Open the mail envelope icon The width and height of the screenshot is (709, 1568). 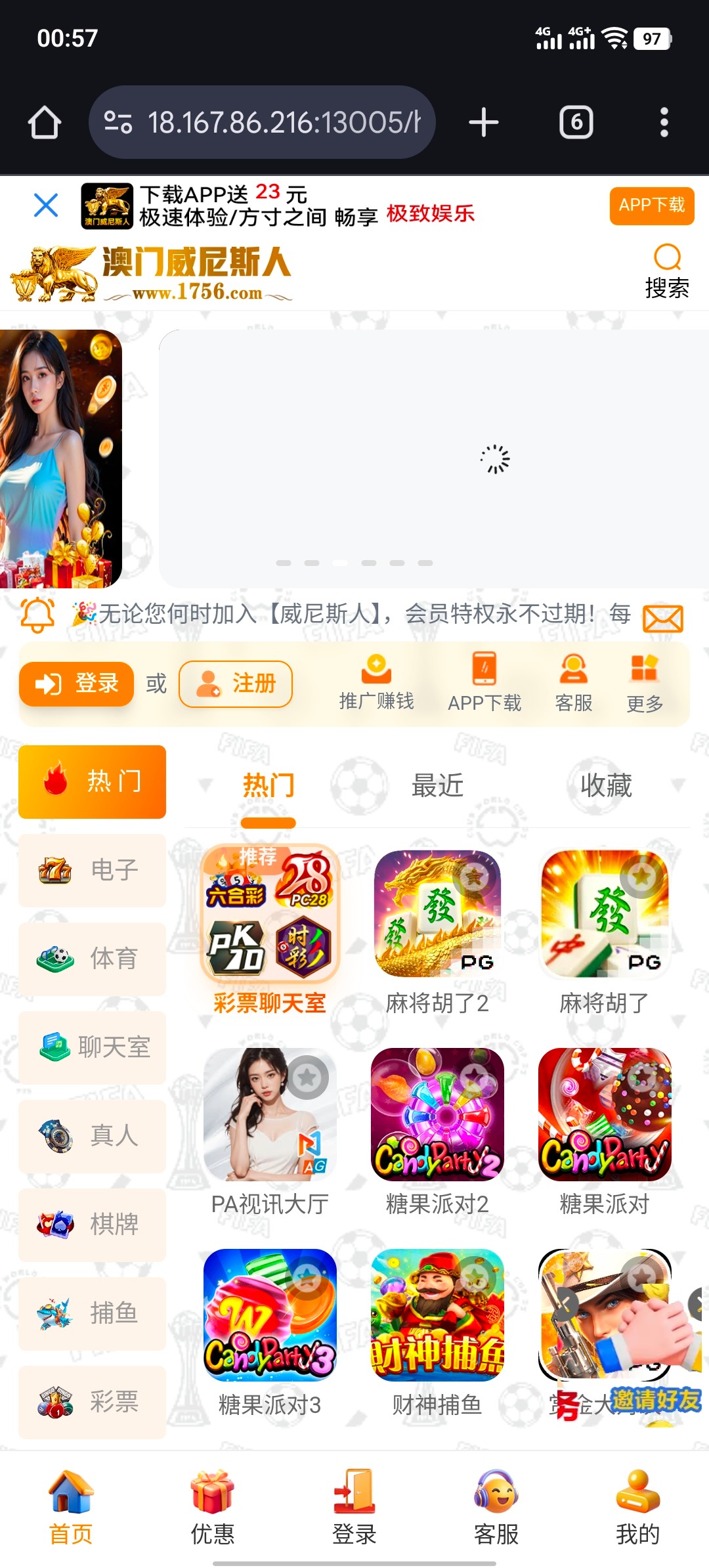(662, 619)
